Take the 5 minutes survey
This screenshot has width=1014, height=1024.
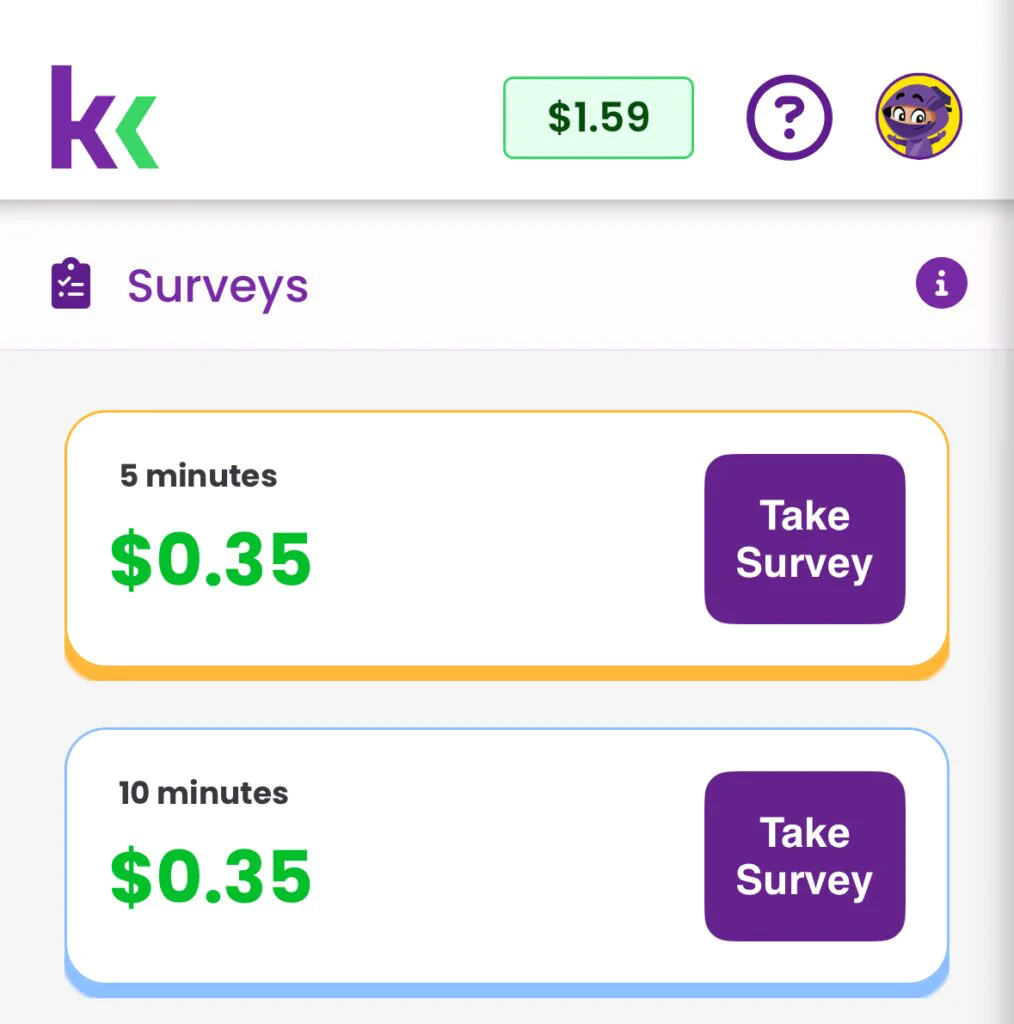(x=804, y=539)
